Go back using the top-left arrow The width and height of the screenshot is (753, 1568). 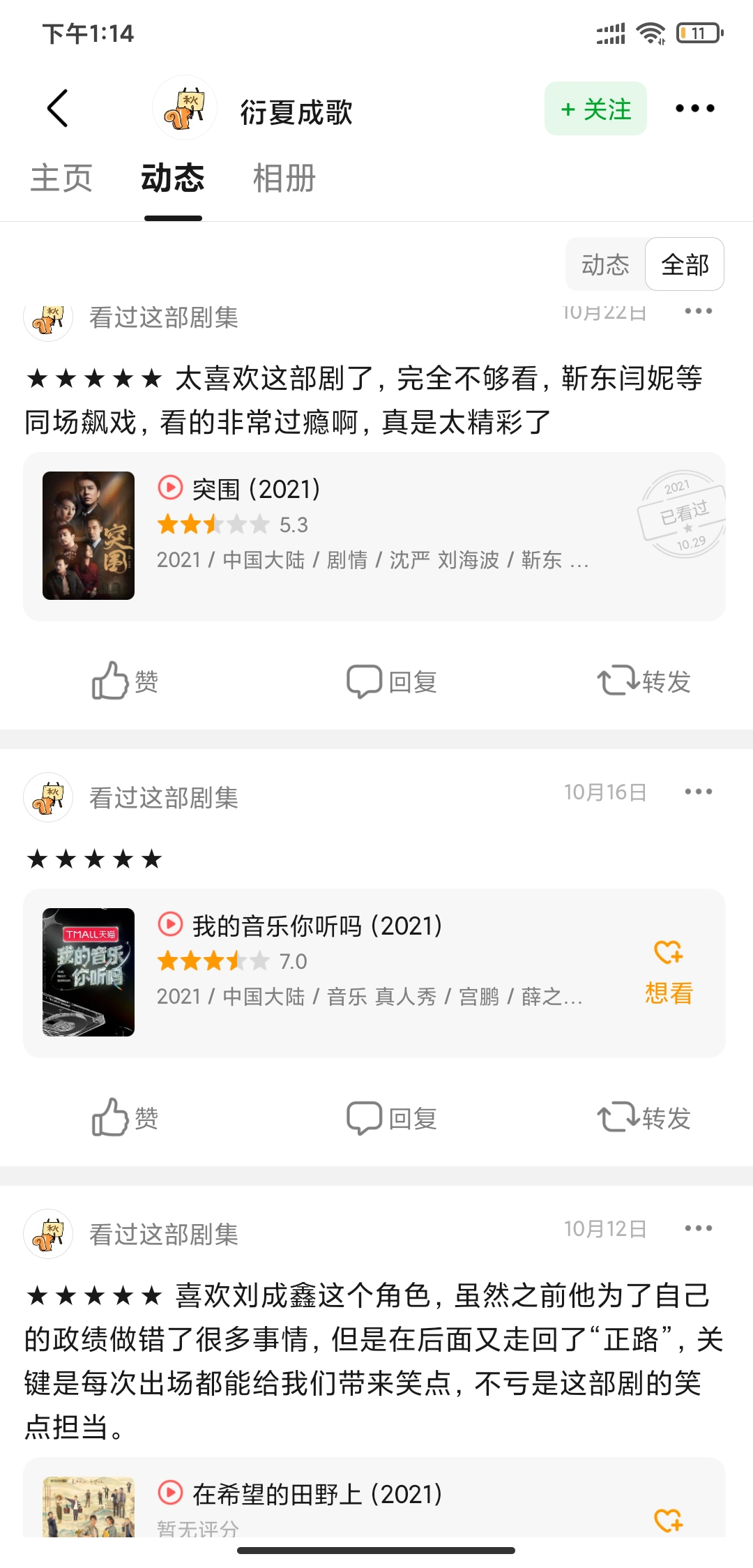[x=58, y=109]
